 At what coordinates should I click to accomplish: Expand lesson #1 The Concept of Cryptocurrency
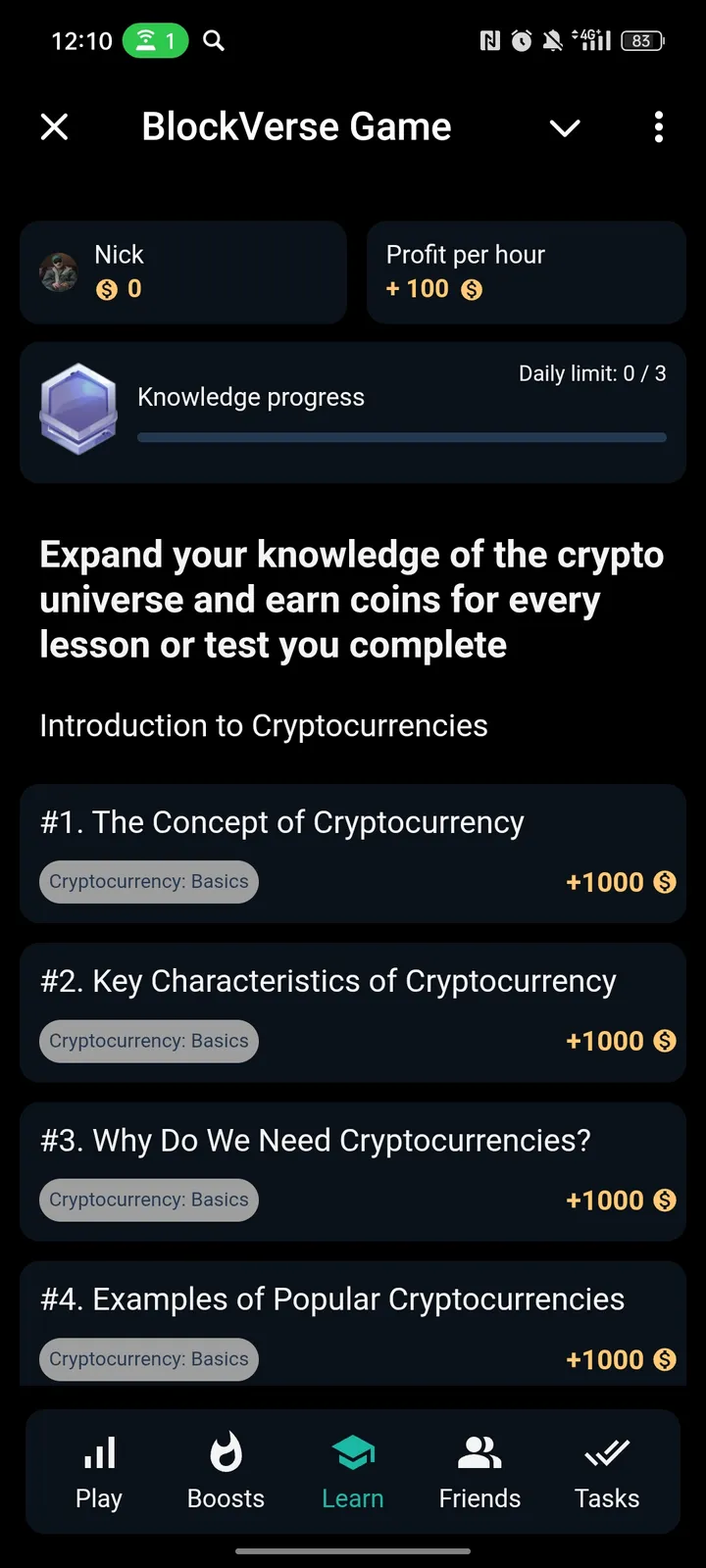353,853
